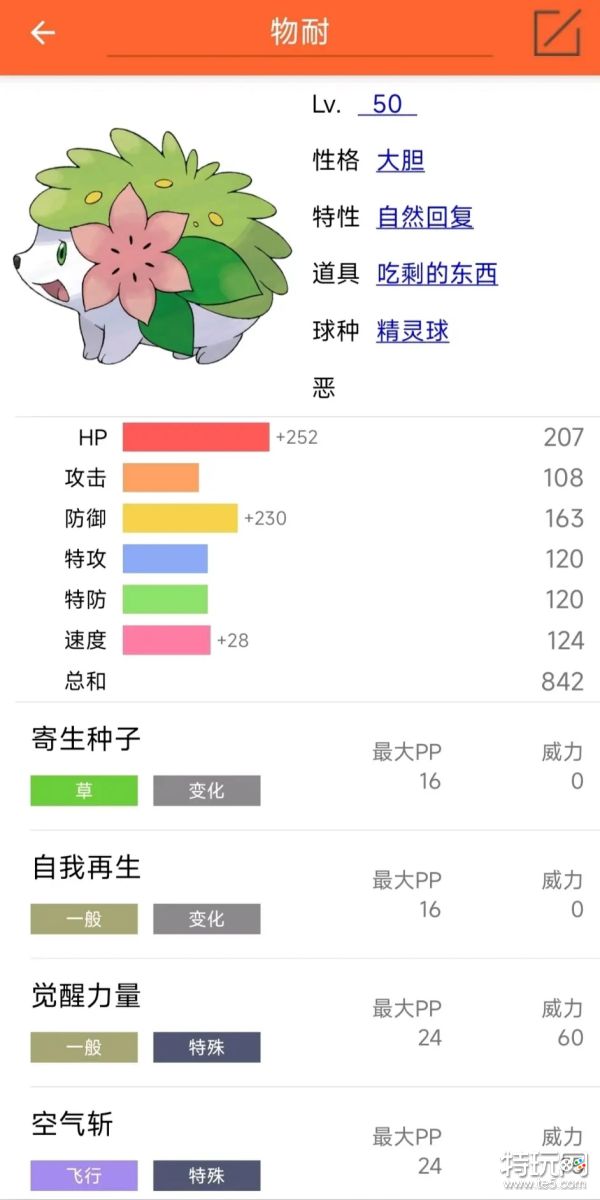Open move 寄生种子 details
Viewport: 600px width, 1200px height.
click(86, 740)
